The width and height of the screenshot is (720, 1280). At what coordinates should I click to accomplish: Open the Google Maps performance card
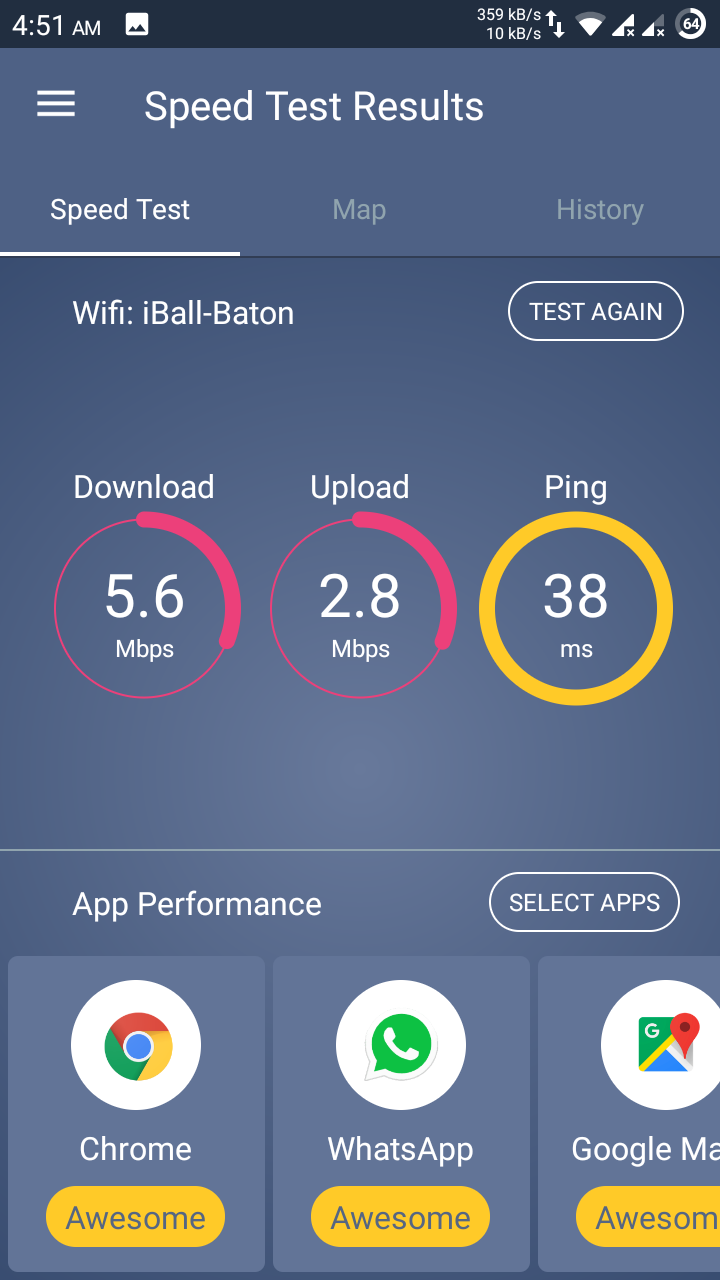(629, 1113)
